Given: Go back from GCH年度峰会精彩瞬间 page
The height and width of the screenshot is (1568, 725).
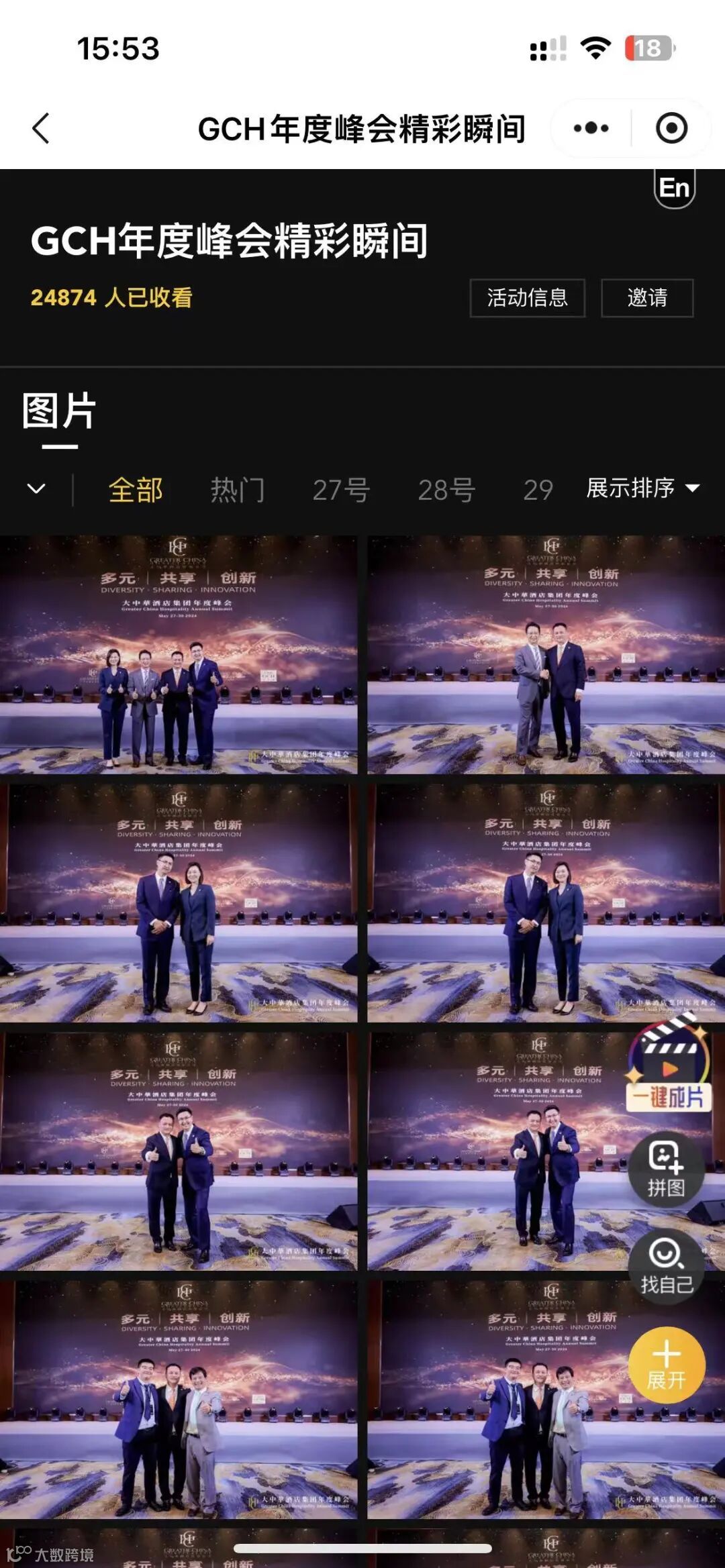Looking at the screenshot, I should 42,128.
